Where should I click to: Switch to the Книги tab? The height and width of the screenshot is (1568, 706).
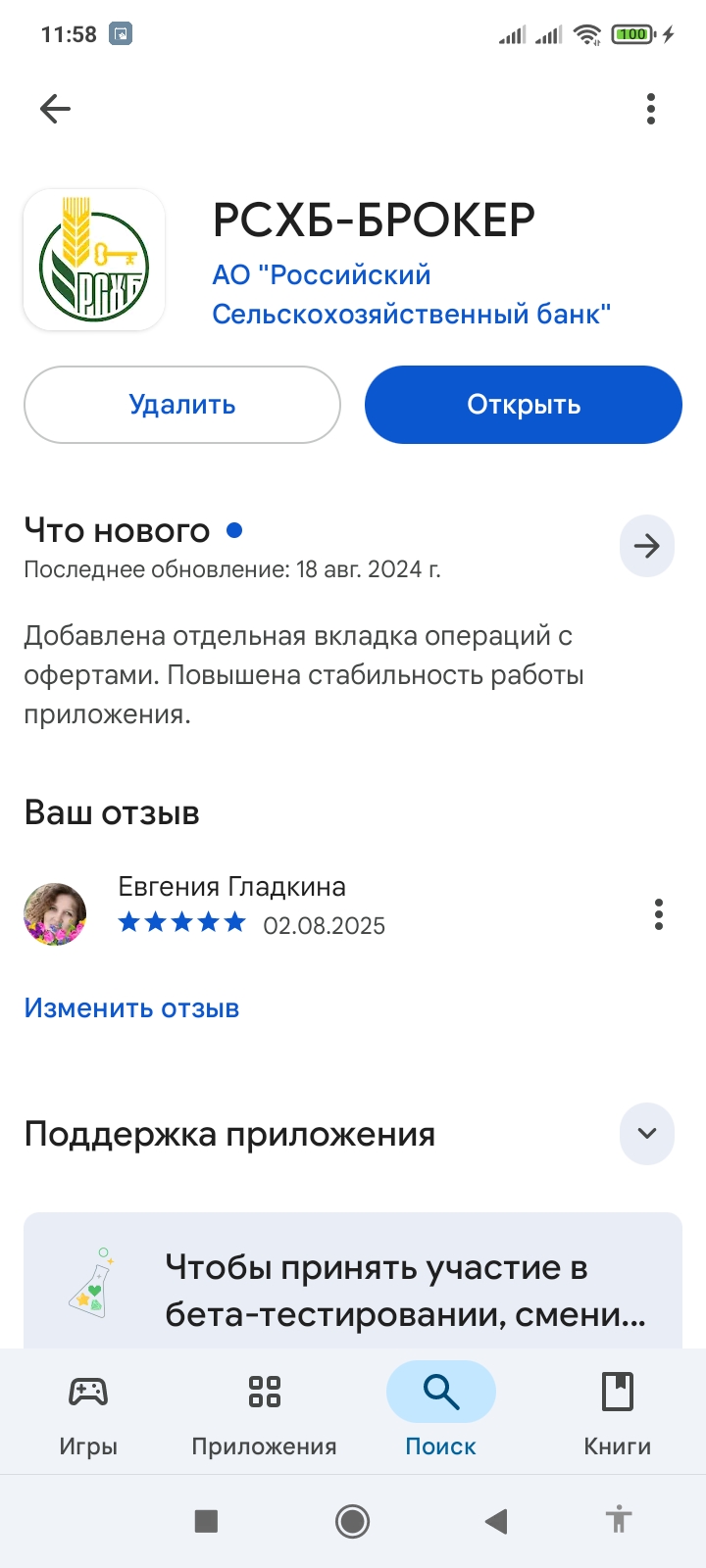pos(618,1415)
